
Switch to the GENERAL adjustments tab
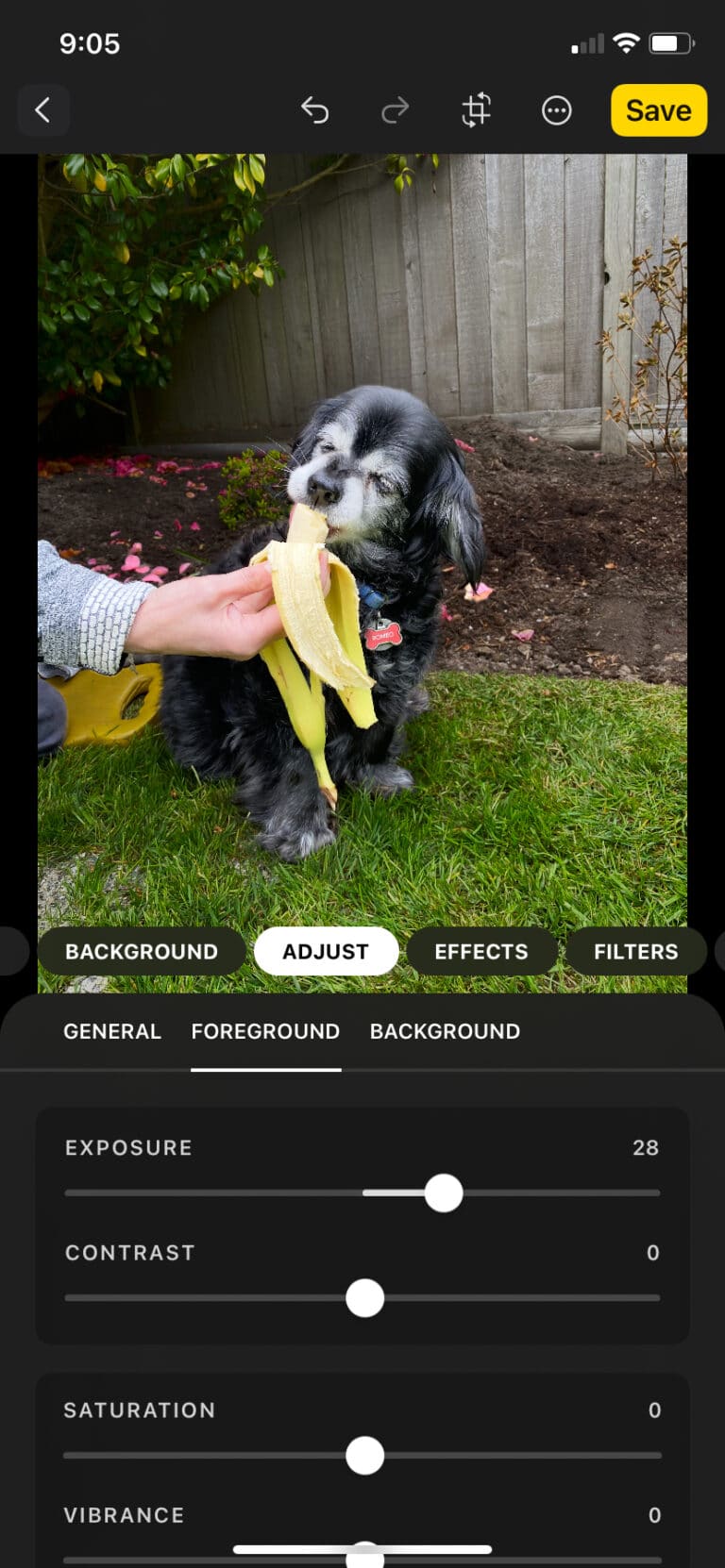coord(111,1031)
